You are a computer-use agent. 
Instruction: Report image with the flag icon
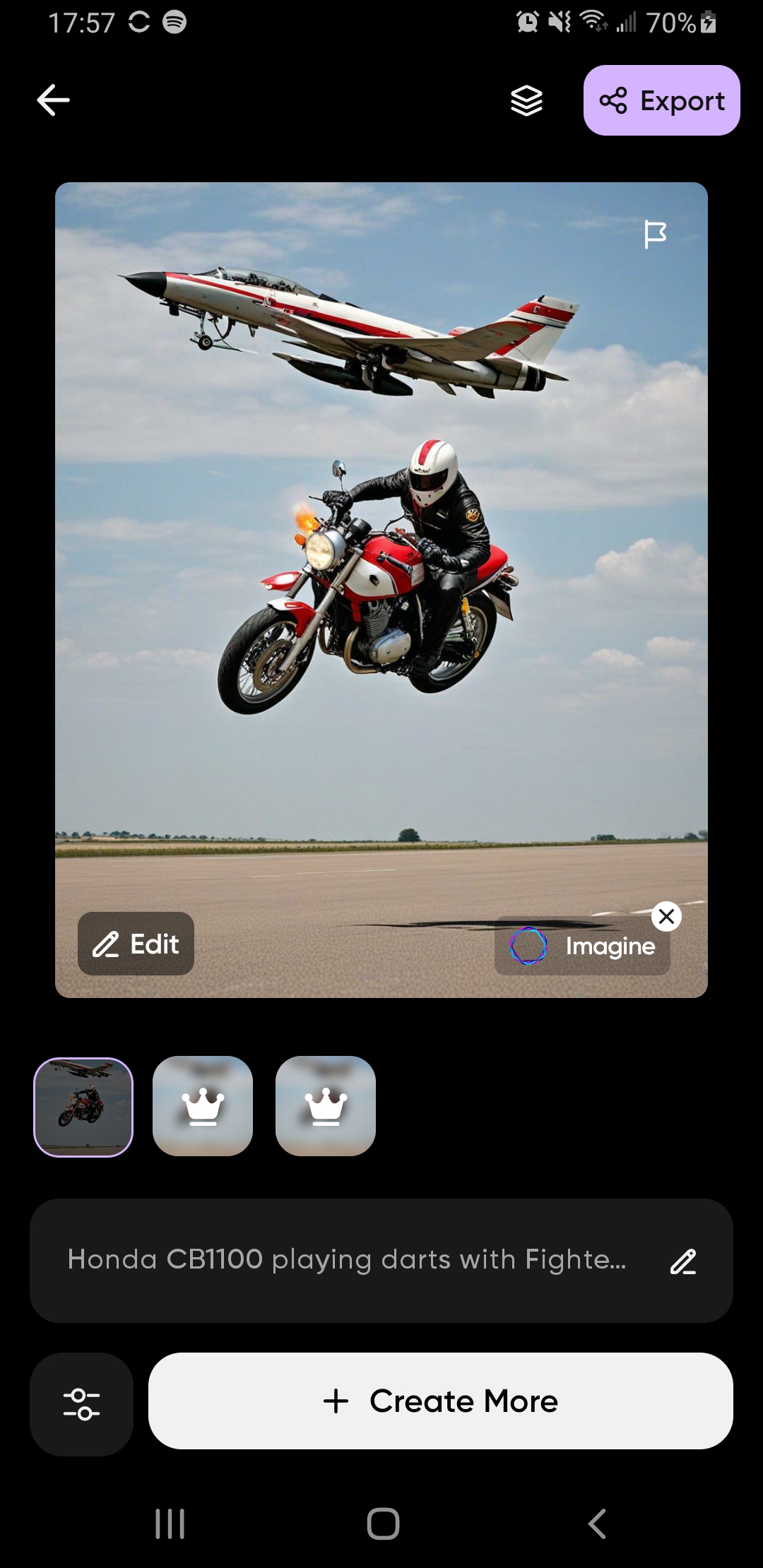[x=655, y=234]
